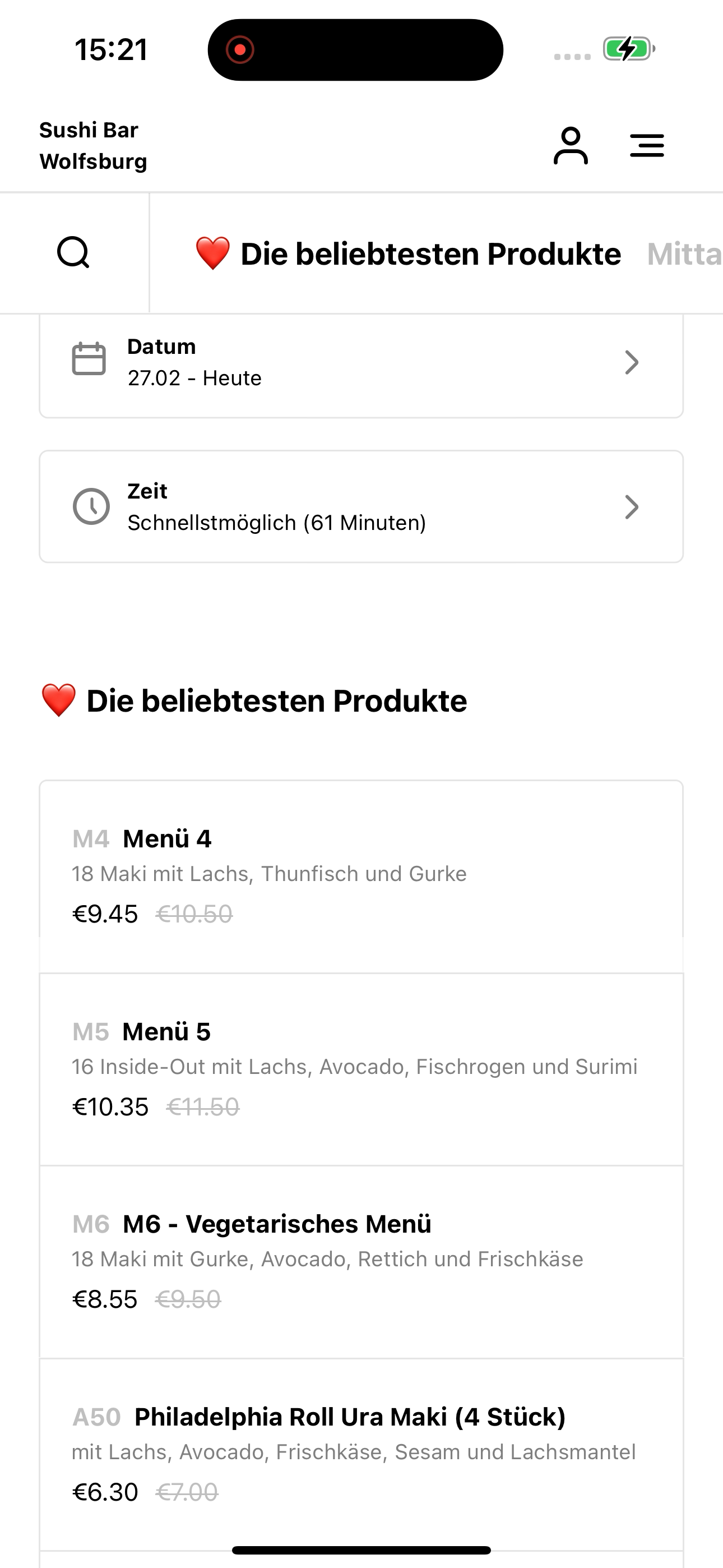Viewport: 723px width, 1568px height.
Task: Go to Sushi Bar Wolfsburg home
Action: (93, 145)
